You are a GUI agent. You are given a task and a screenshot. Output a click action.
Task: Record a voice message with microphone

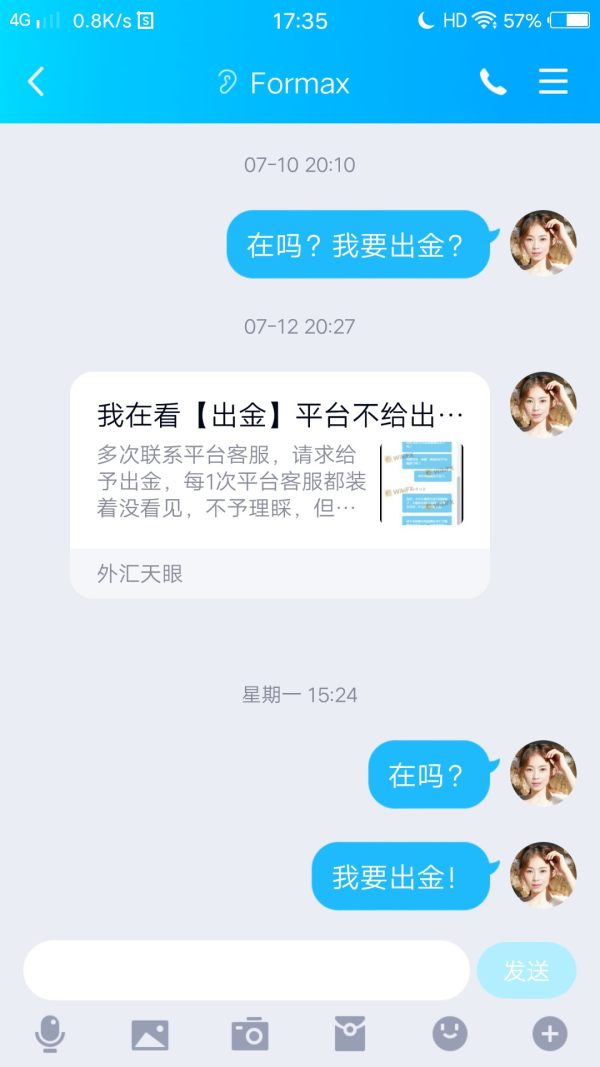(x=49, y=1034)
